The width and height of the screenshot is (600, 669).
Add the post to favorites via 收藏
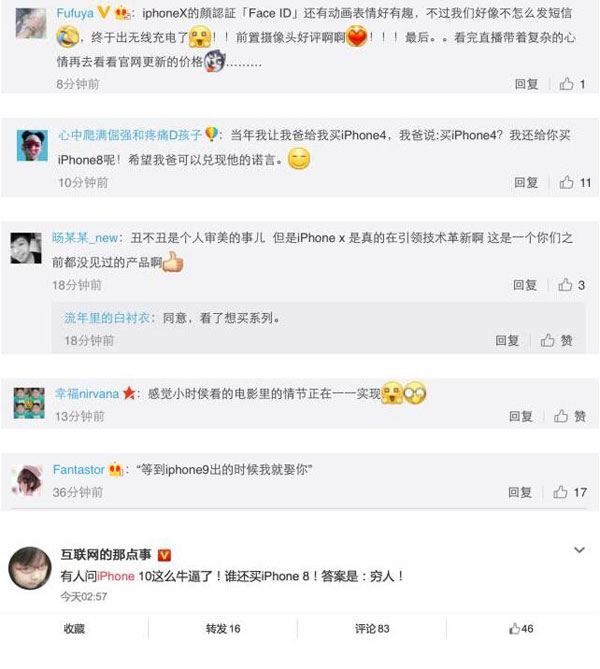pyautogui.click(x=75, y=629)
